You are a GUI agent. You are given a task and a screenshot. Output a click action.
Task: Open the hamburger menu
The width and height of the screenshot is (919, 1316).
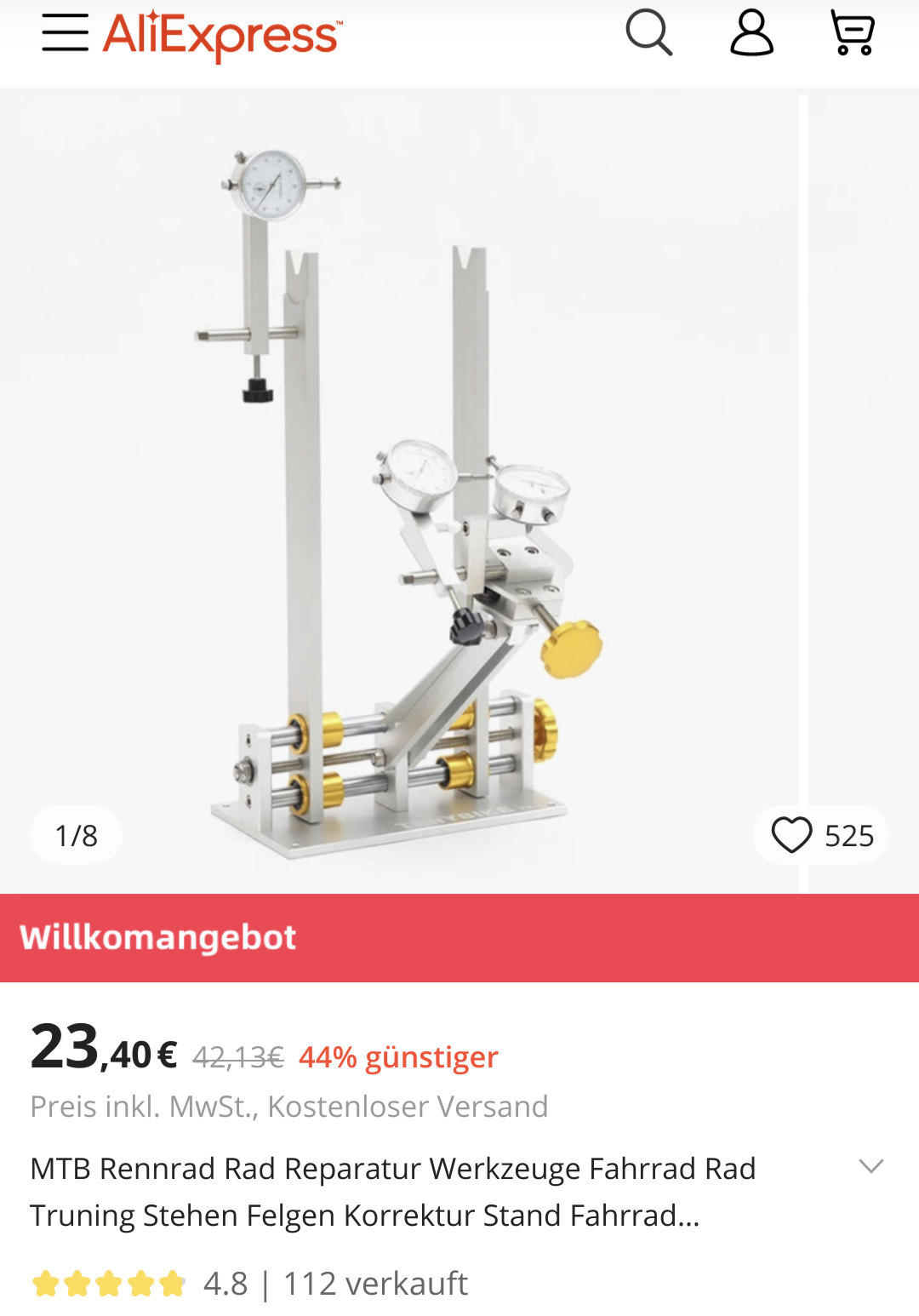pyautogui.click(x=65, y=33)
